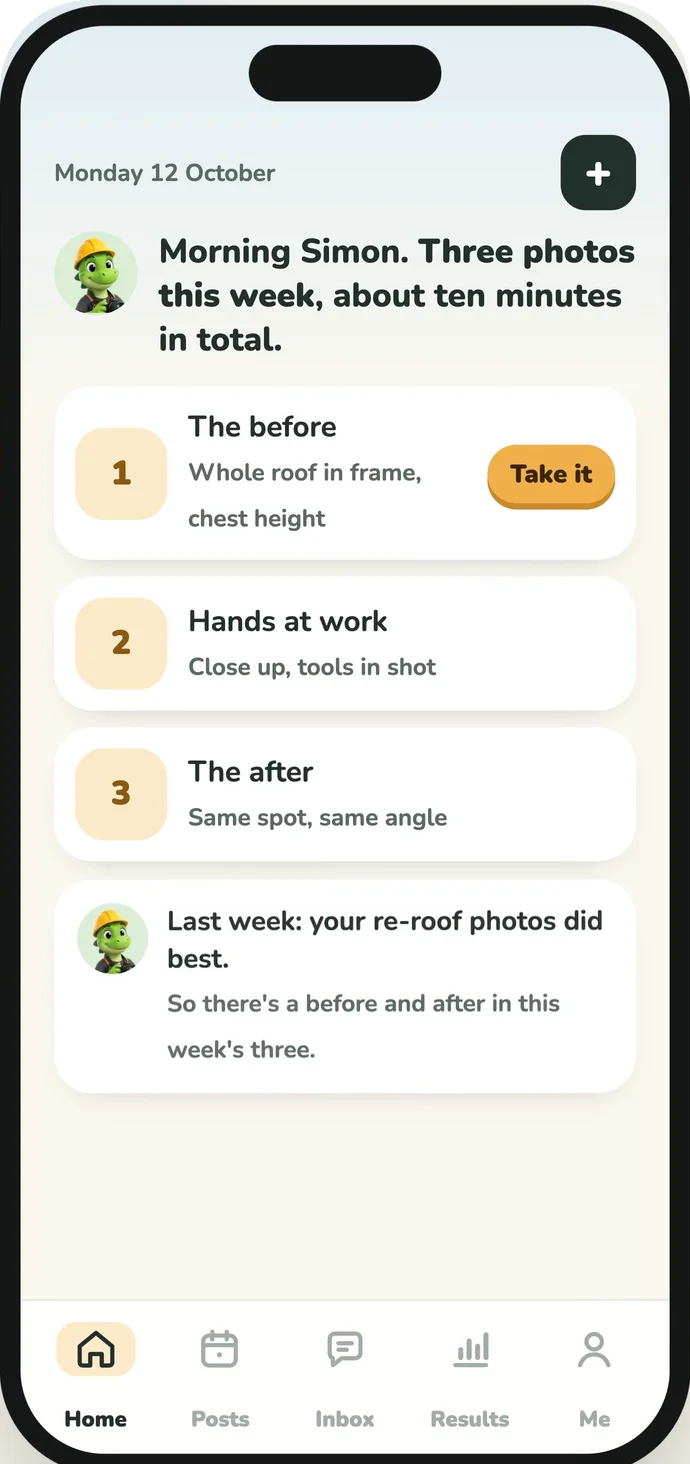Go to the Home tab
This screenshot has height=1464, width=690.
coord(96,1375)
